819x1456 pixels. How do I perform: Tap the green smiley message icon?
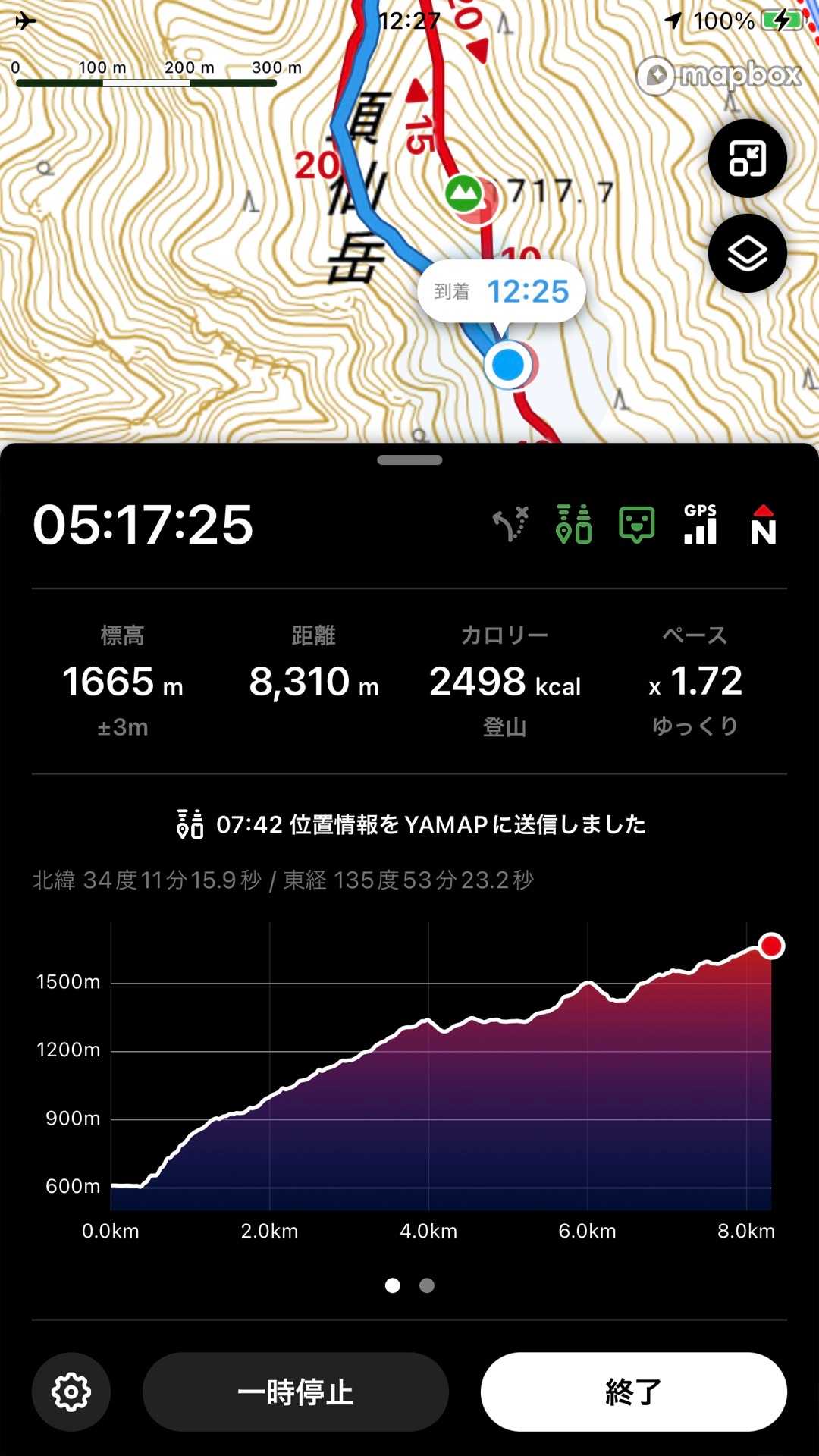pyautogui.click(x=636, y=525)
